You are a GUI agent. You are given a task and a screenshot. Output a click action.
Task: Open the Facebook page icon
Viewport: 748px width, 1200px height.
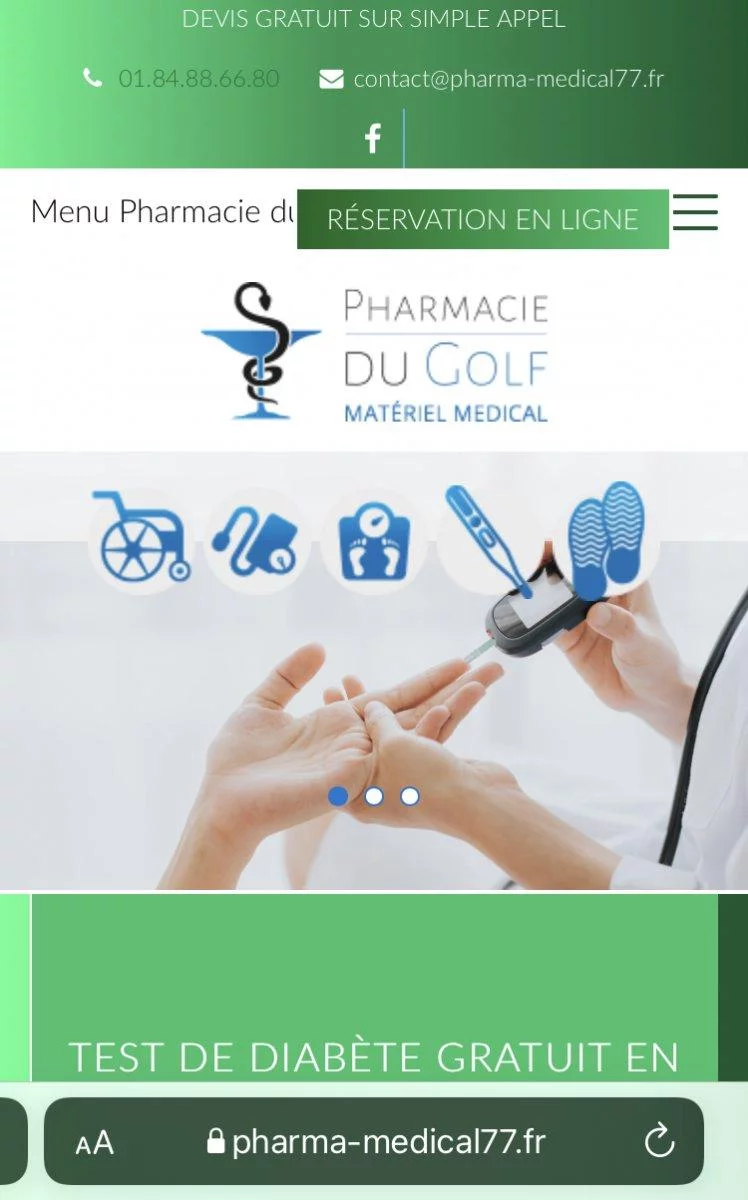pos(373,138)
